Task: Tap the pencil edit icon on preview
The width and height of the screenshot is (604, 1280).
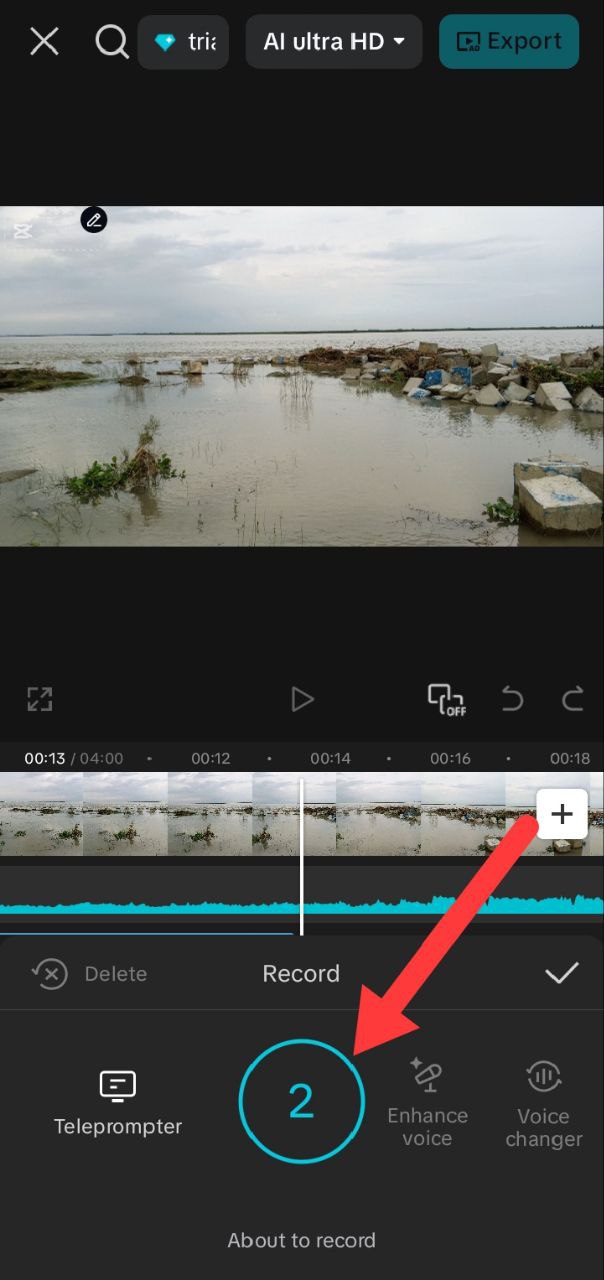Action: [x=94, y=220]
